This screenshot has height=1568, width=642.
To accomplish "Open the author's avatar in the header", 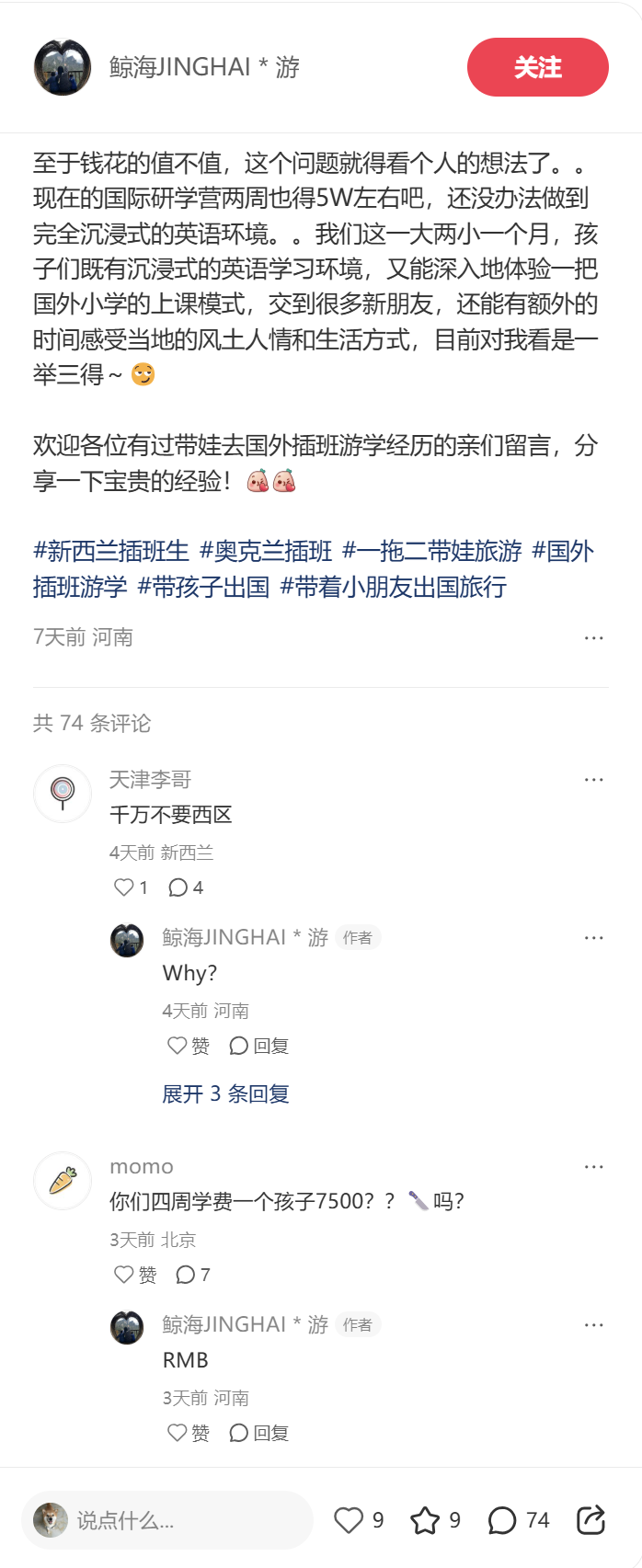I will (x=63, y=67).
